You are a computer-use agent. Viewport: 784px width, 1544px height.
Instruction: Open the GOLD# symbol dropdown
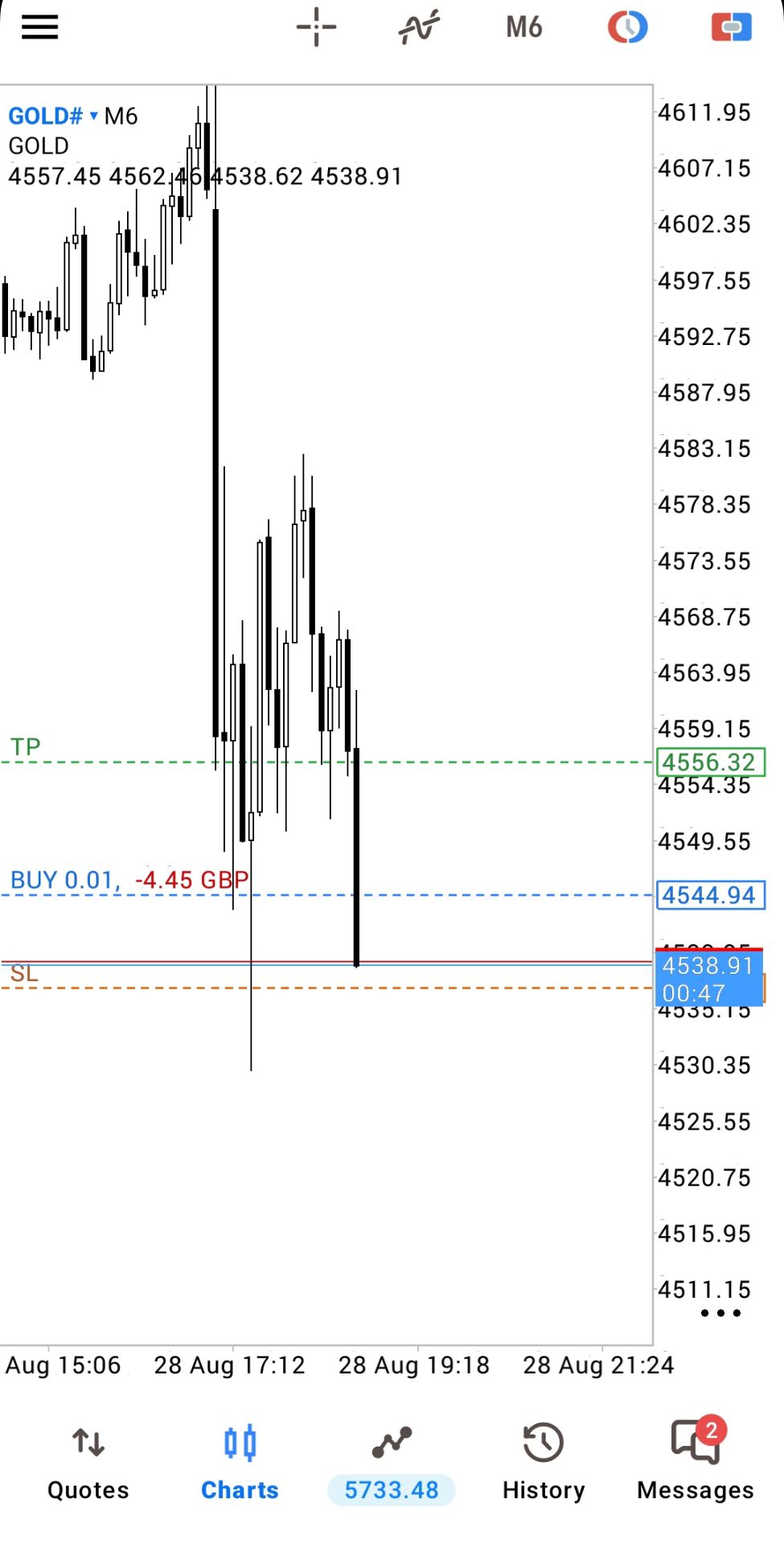pos(53,116)
